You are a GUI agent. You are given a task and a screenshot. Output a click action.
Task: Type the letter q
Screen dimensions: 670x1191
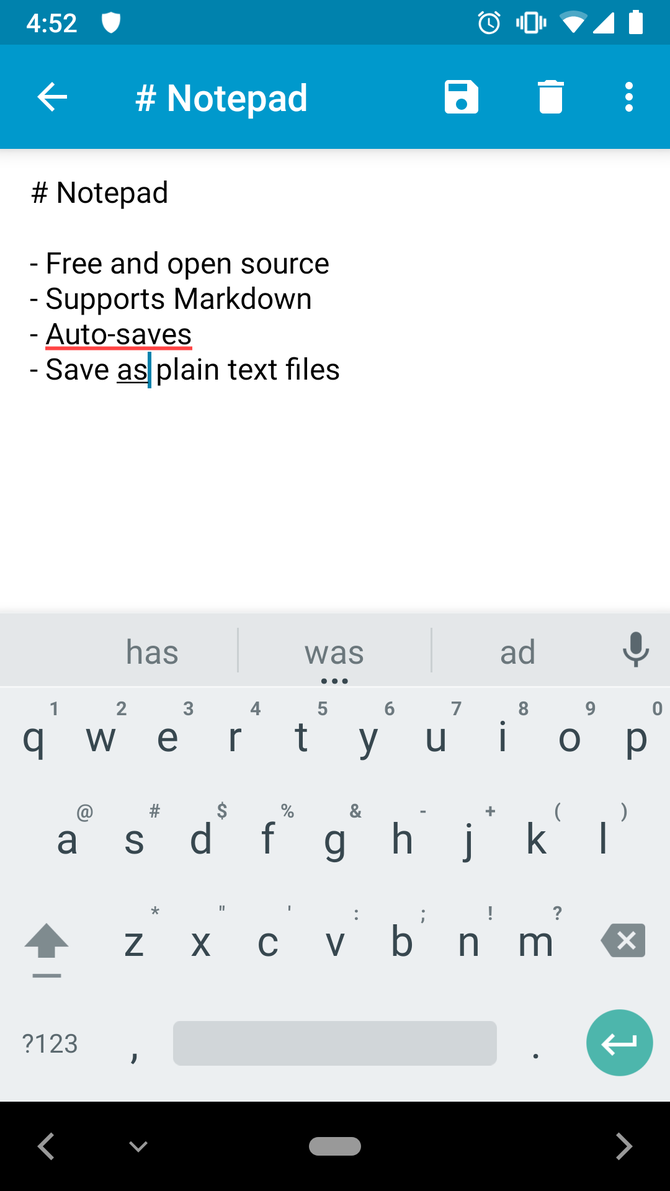tap(33, 738)
